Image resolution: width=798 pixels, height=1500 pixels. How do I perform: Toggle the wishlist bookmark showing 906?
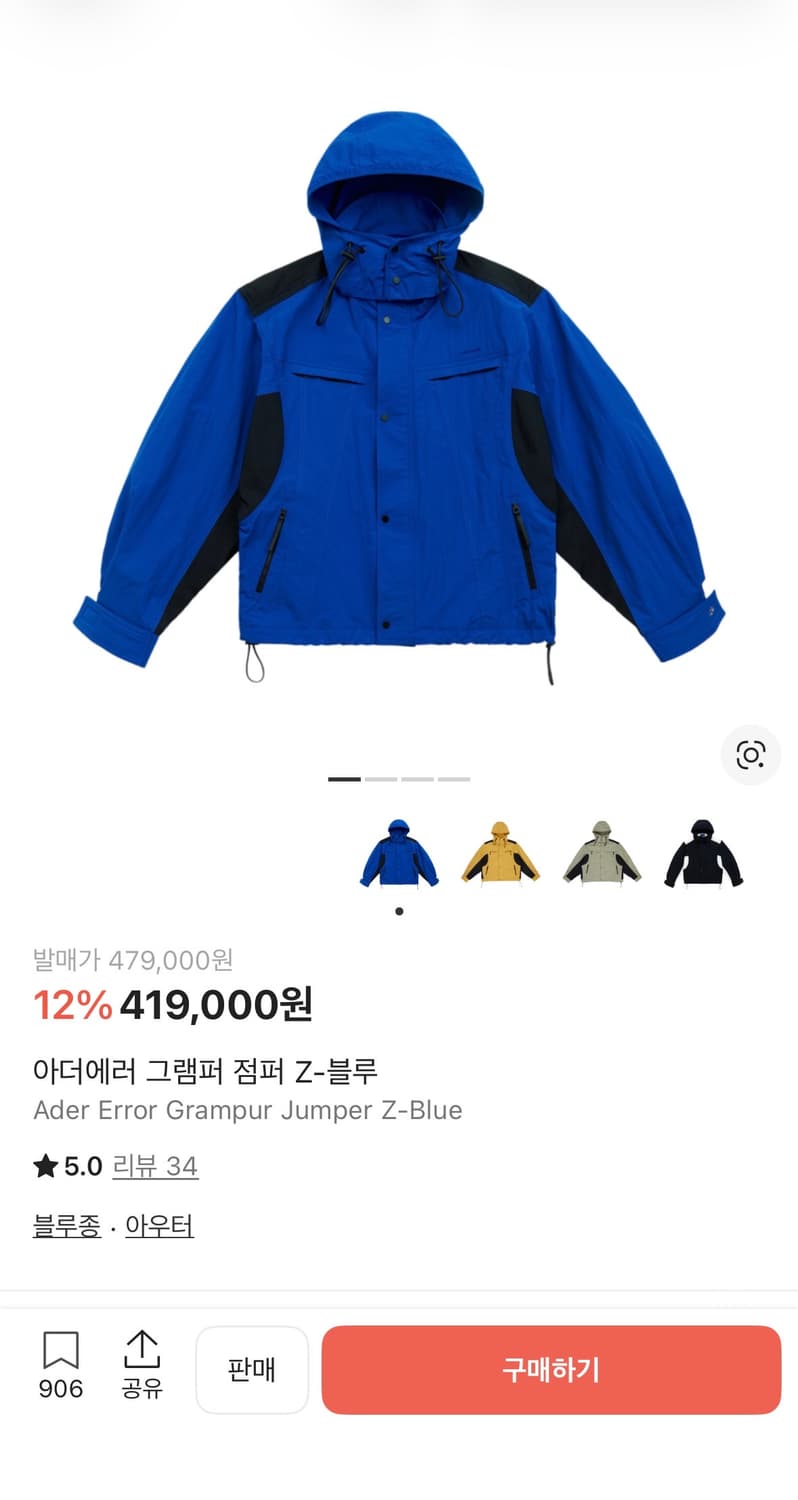click(x=62, y=1368)
